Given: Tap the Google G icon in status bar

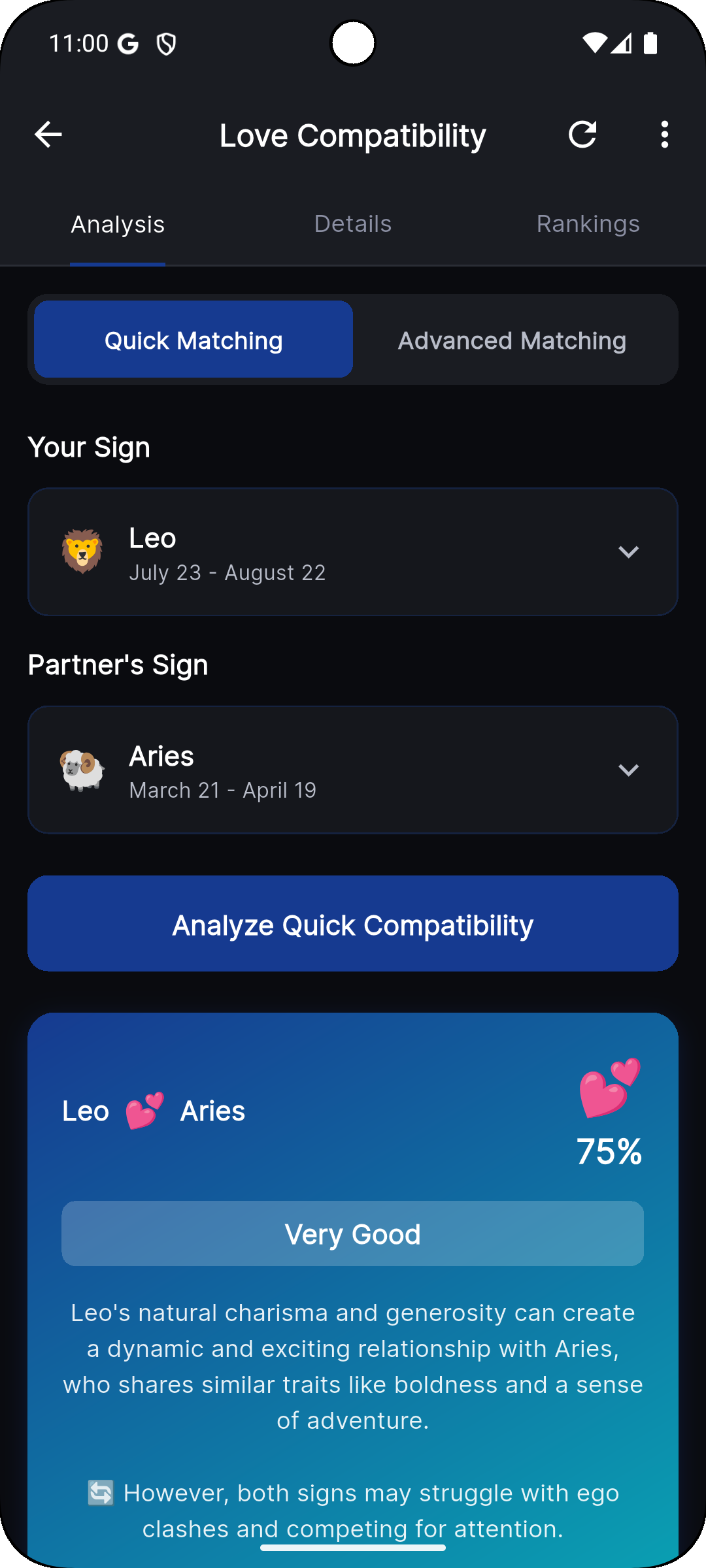Looking at the screenshot, I should click(x=128, y=42).
